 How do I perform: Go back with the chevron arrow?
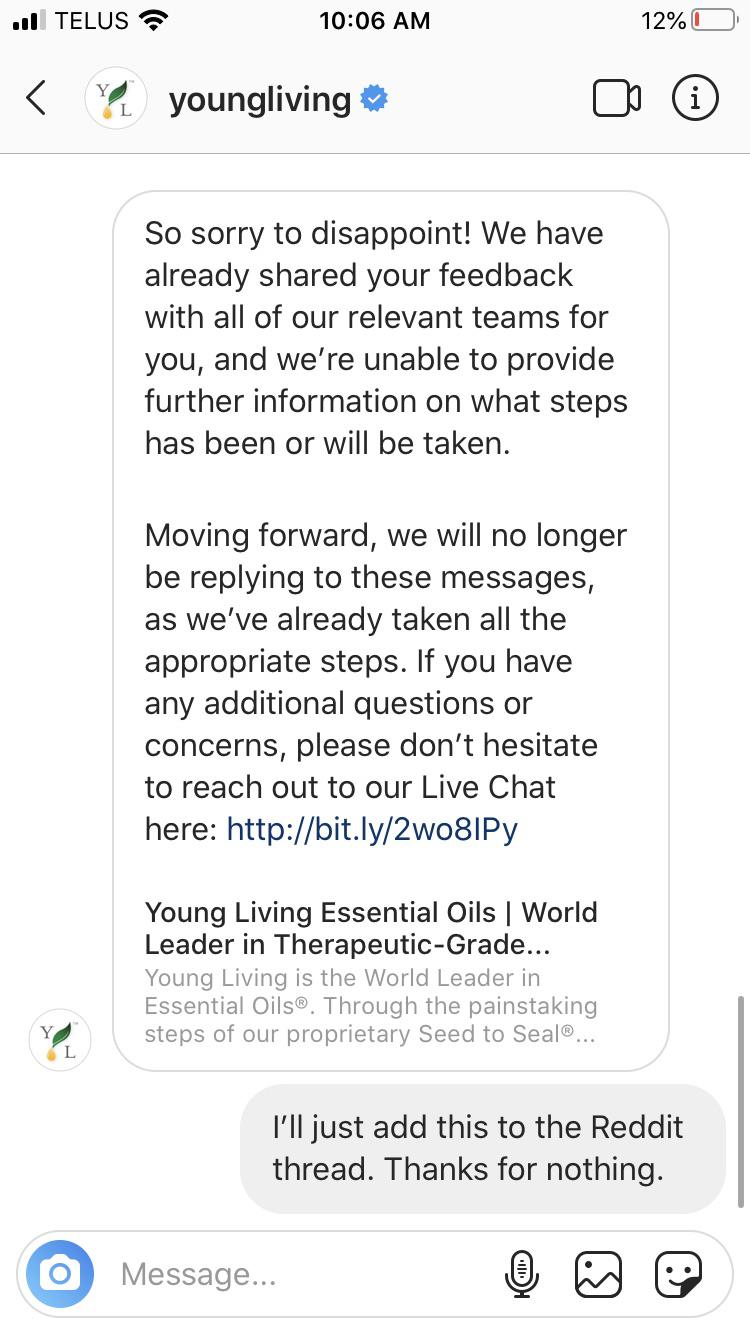tap(36, 97)
